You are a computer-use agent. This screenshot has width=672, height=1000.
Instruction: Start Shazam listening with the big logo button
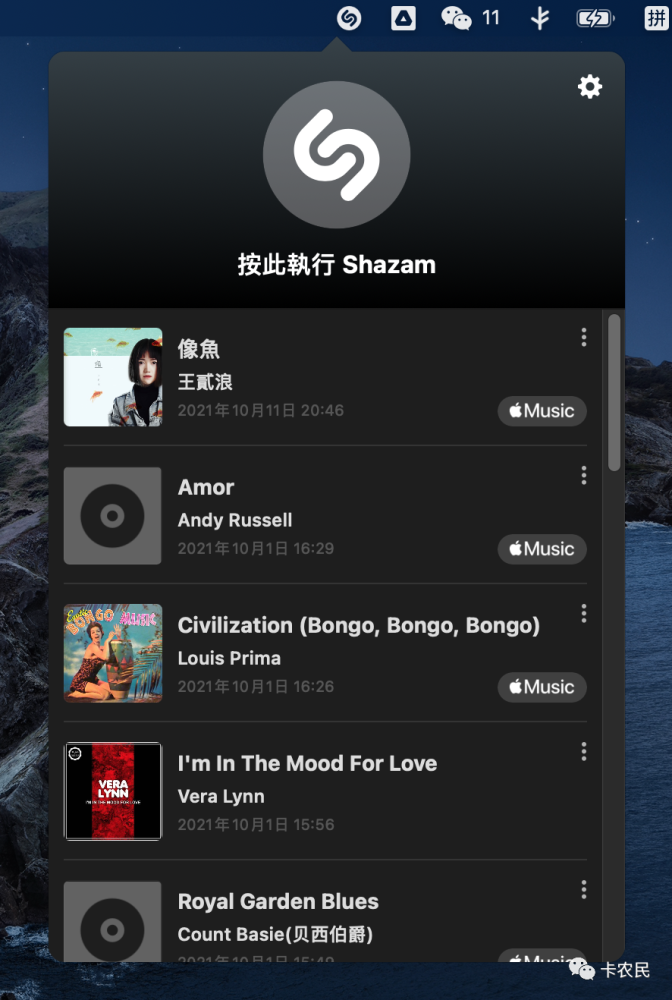(336, 155)
